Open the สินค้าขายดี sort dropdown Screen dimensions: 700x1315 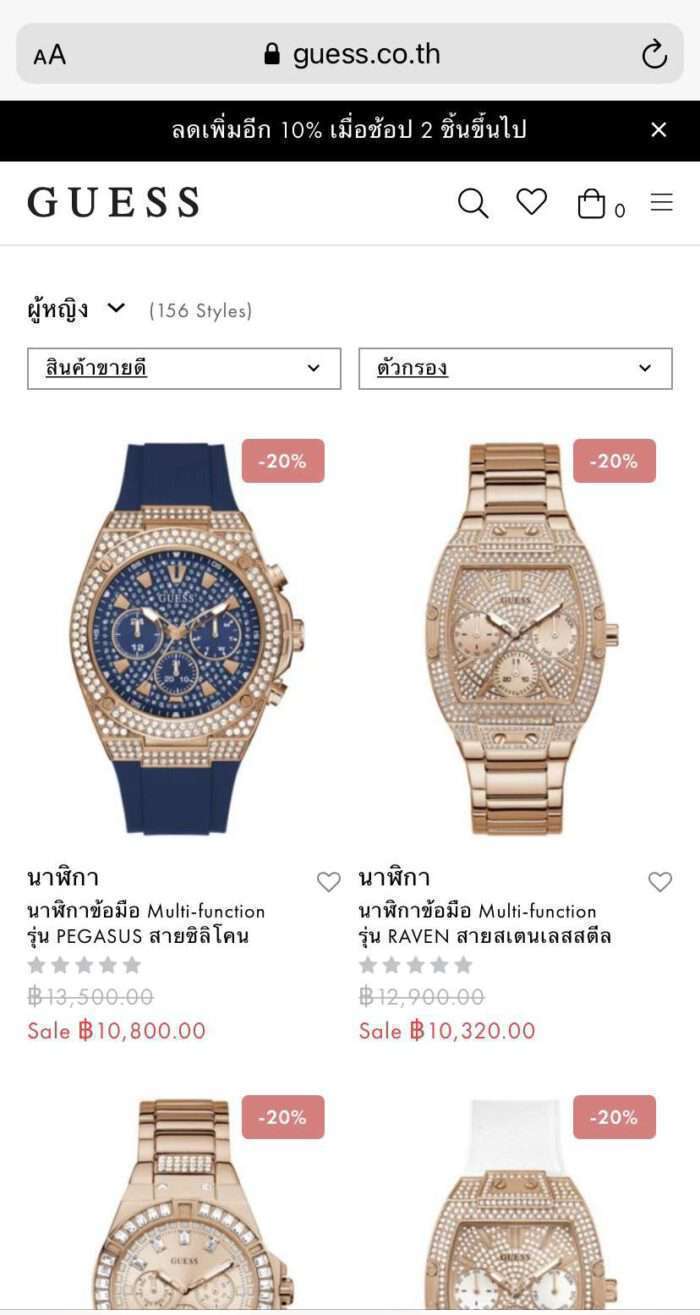[184, 368]
